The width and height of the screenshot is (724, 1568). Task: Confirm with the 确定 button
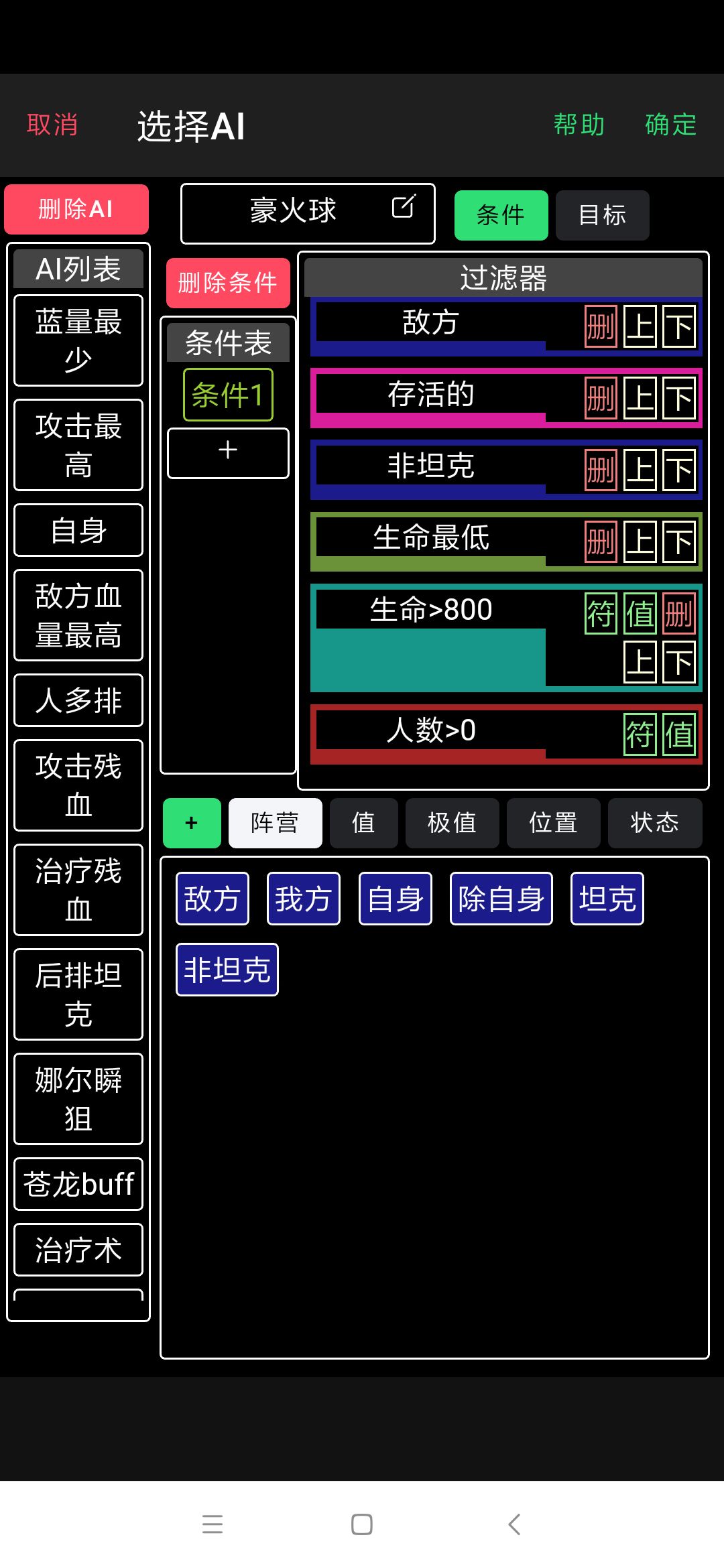(670, 124)
